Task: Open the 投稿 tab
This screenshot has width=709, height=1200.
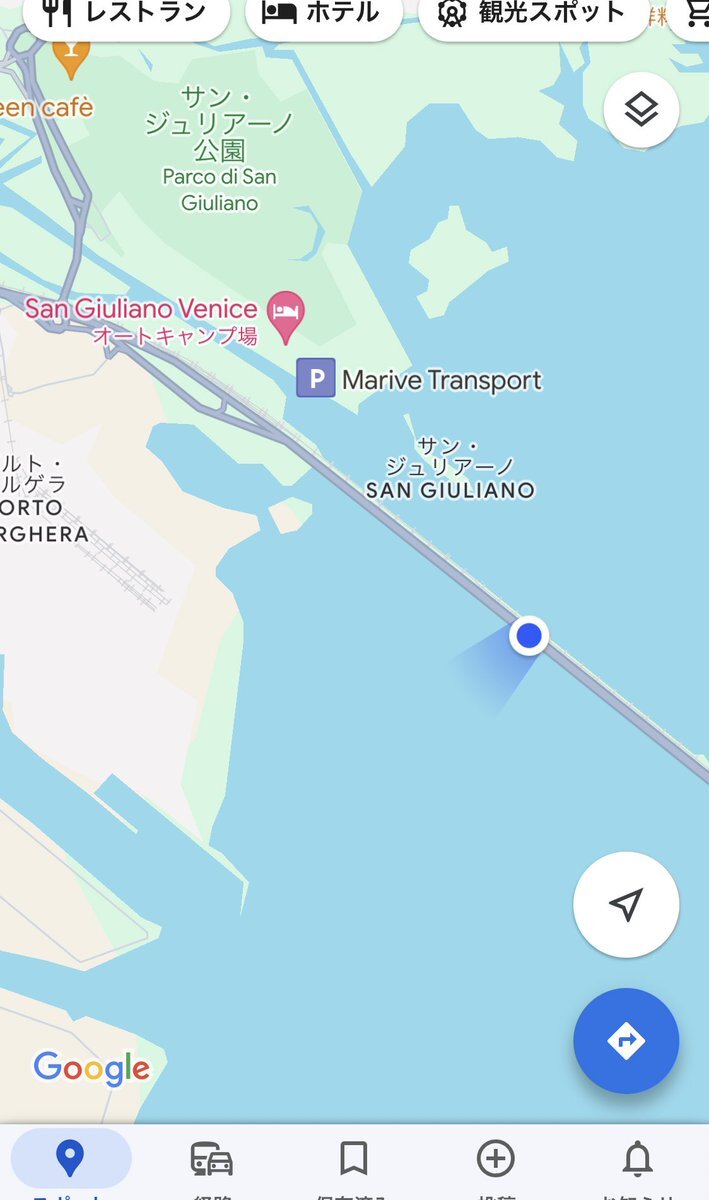Action: (x=496, y=1162)
